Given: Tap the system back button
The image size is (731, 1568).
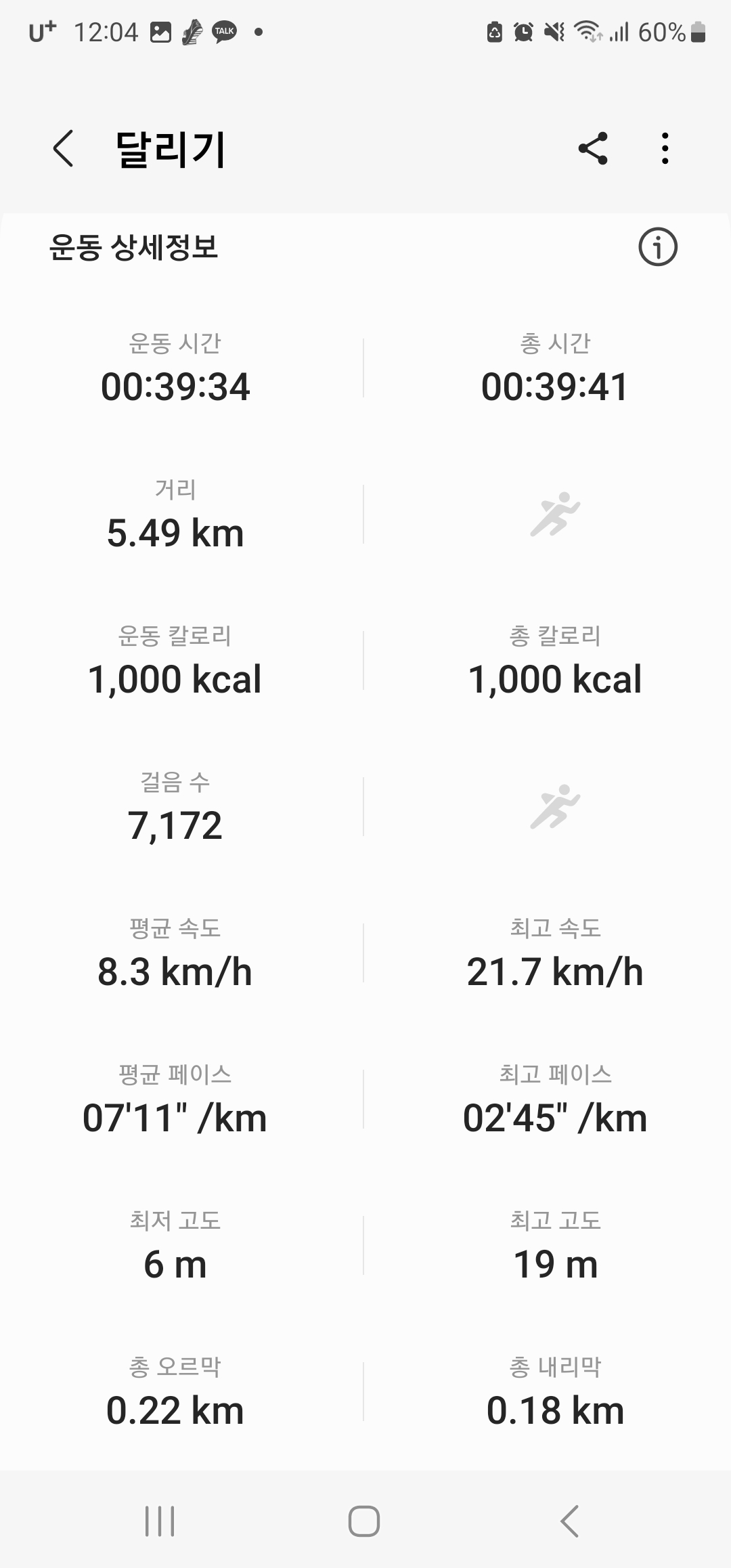Looking at the screenshot, I should coord(570,1521).
